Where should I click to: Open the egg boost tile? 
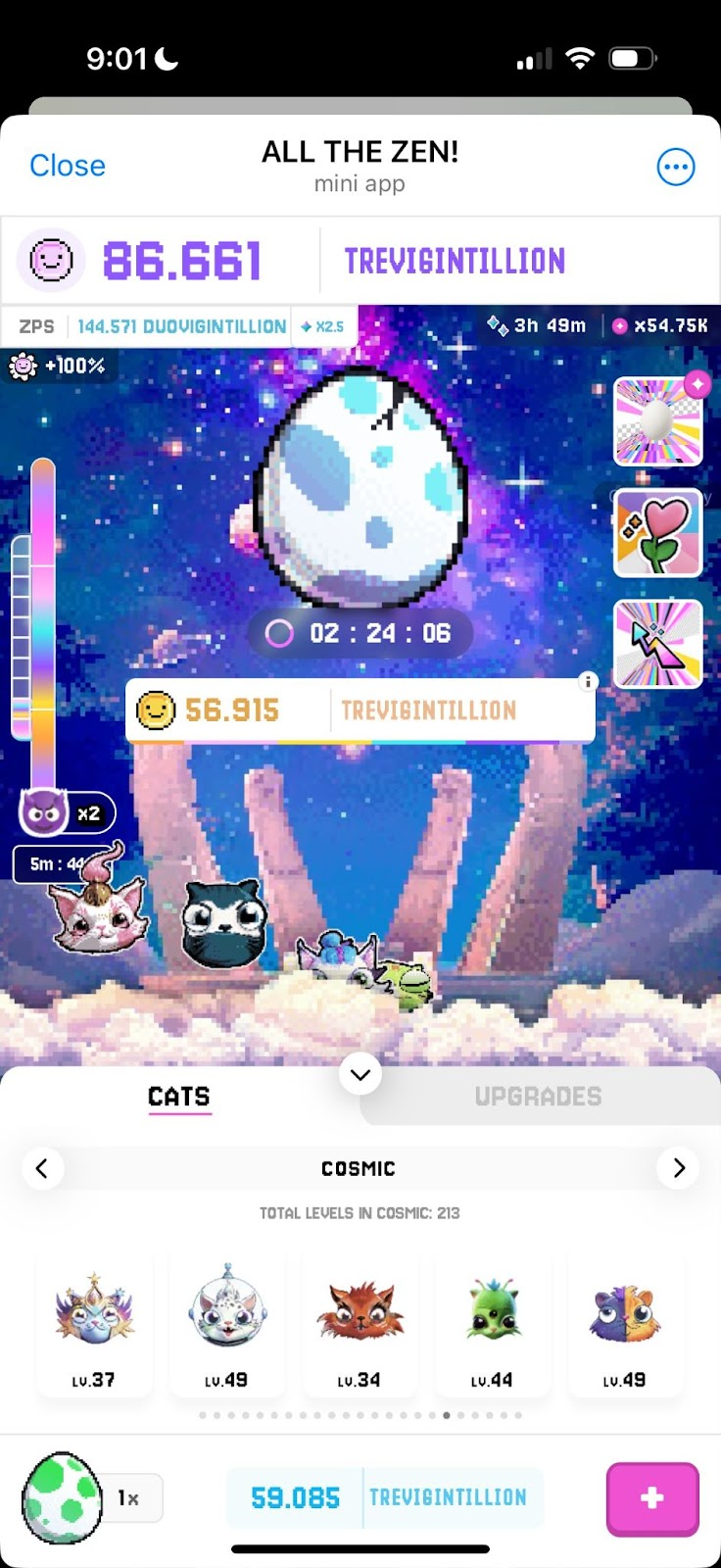(657, 421)
